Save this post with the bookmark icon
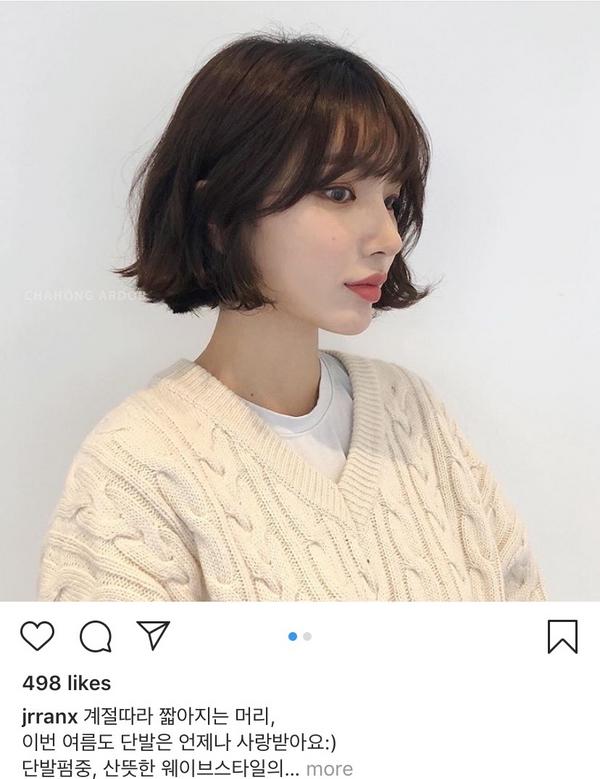Image resolution: width=600 pixels, height=779 pixels. 562,636
